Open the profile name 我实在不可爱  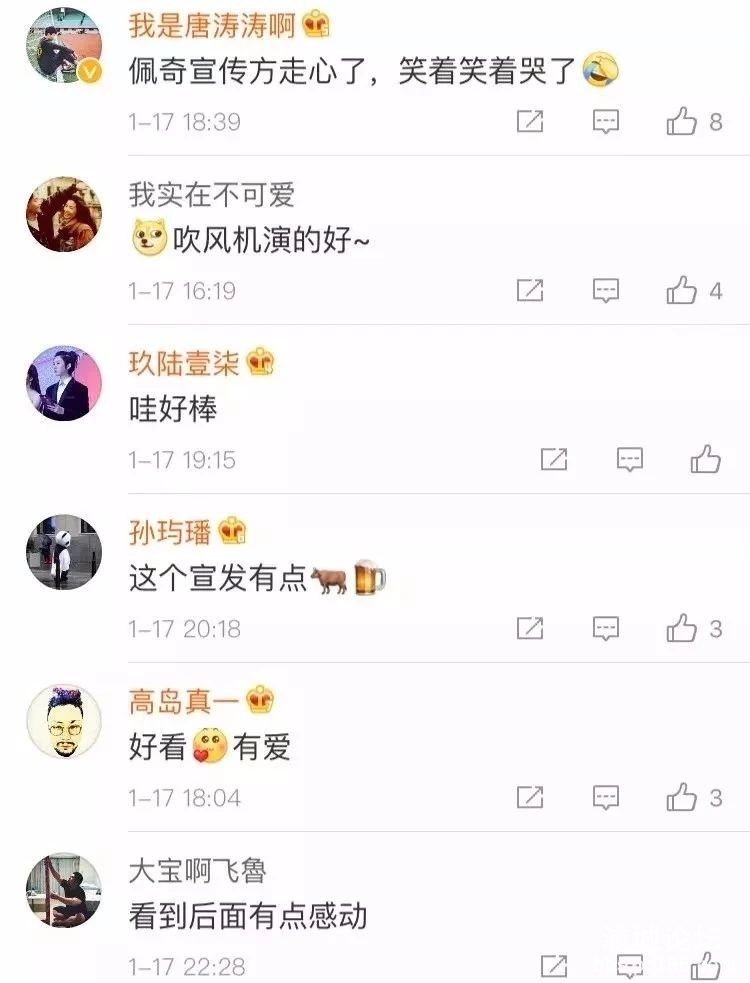click(212, 195)
